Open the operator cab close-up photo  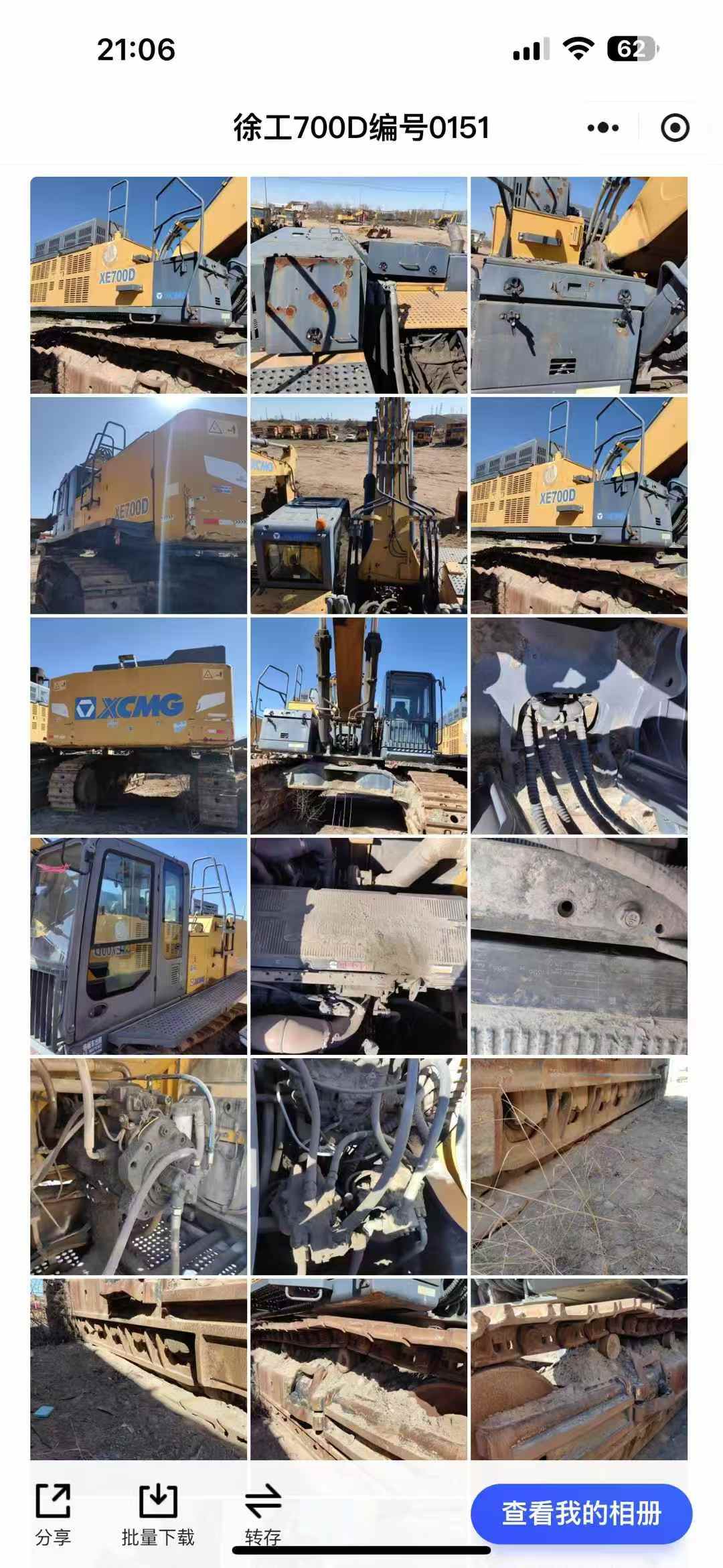click(x=139, y=946)
